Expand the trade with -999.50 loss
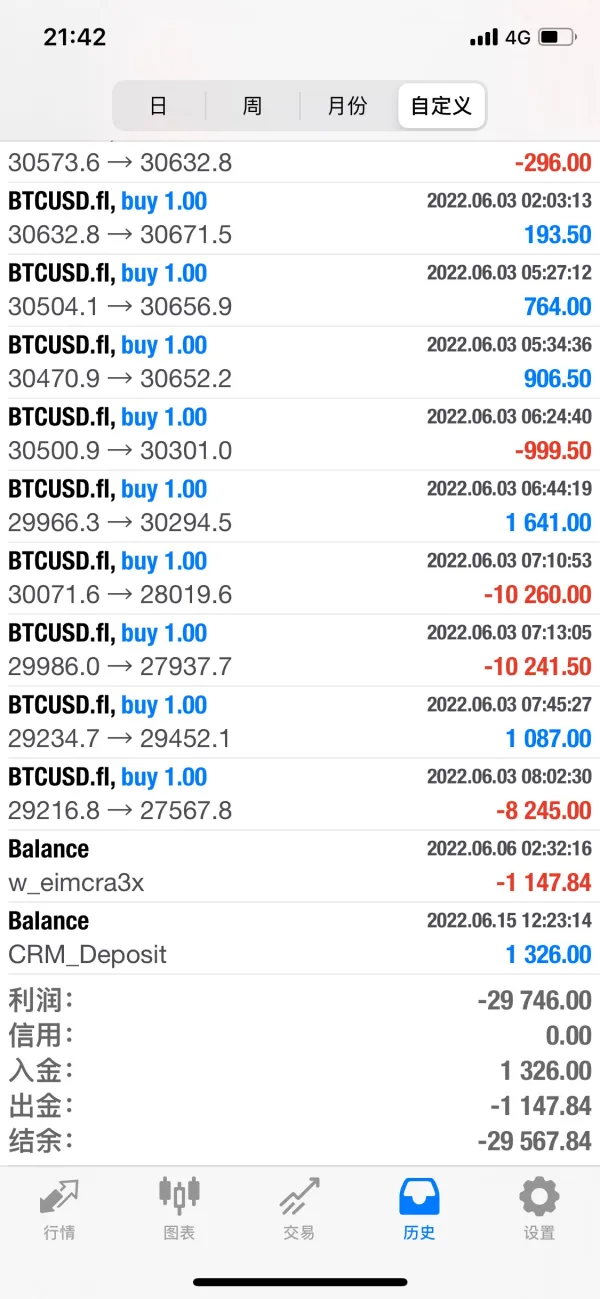 300,434
